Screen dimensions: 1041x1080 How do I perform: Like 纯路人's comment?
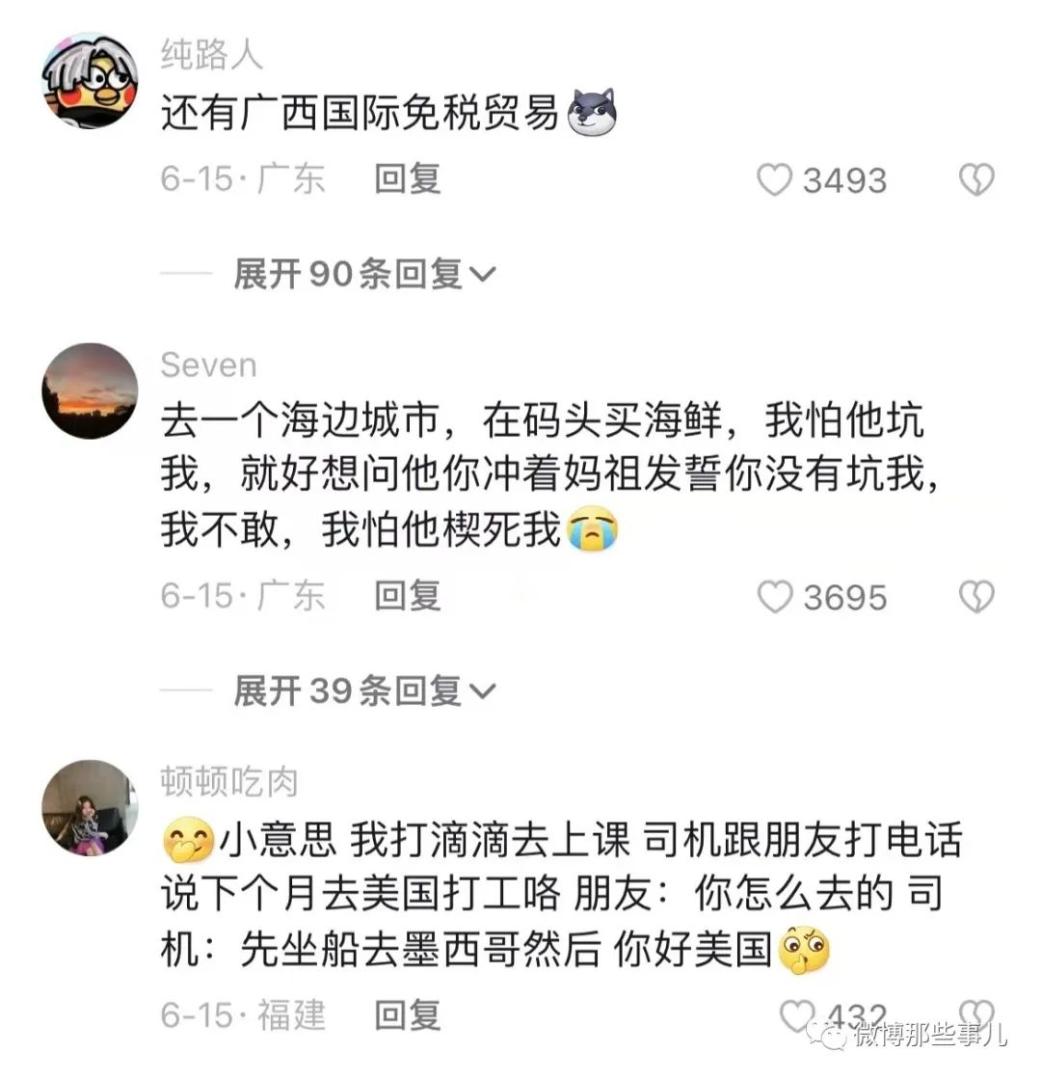coord(775,180)
